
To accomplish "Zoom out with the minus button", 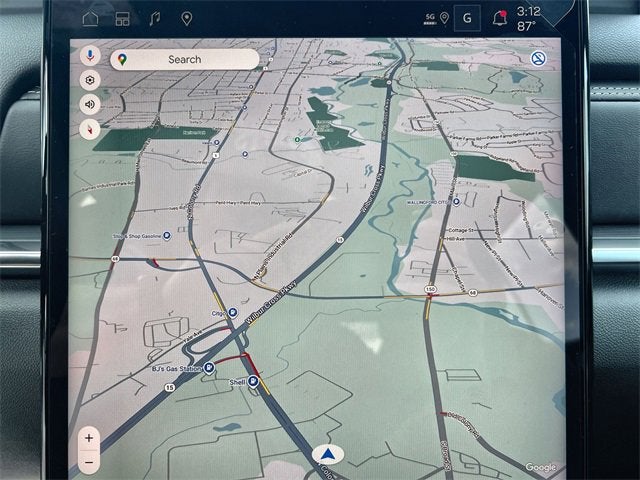I will [x=89, y=461].
